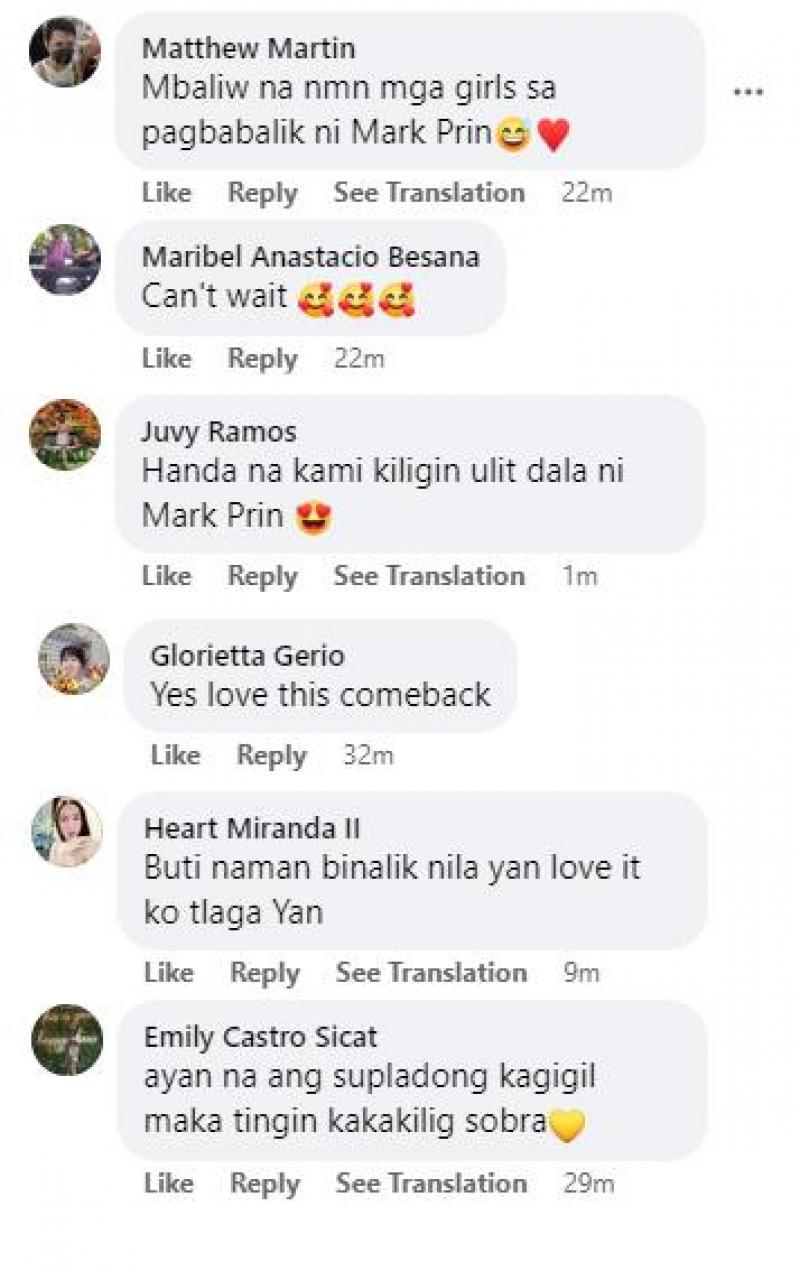This screenshot has height=1271, width=800.
Task: See translation of Juvy Ramos's comment
Action: point(429,576)
